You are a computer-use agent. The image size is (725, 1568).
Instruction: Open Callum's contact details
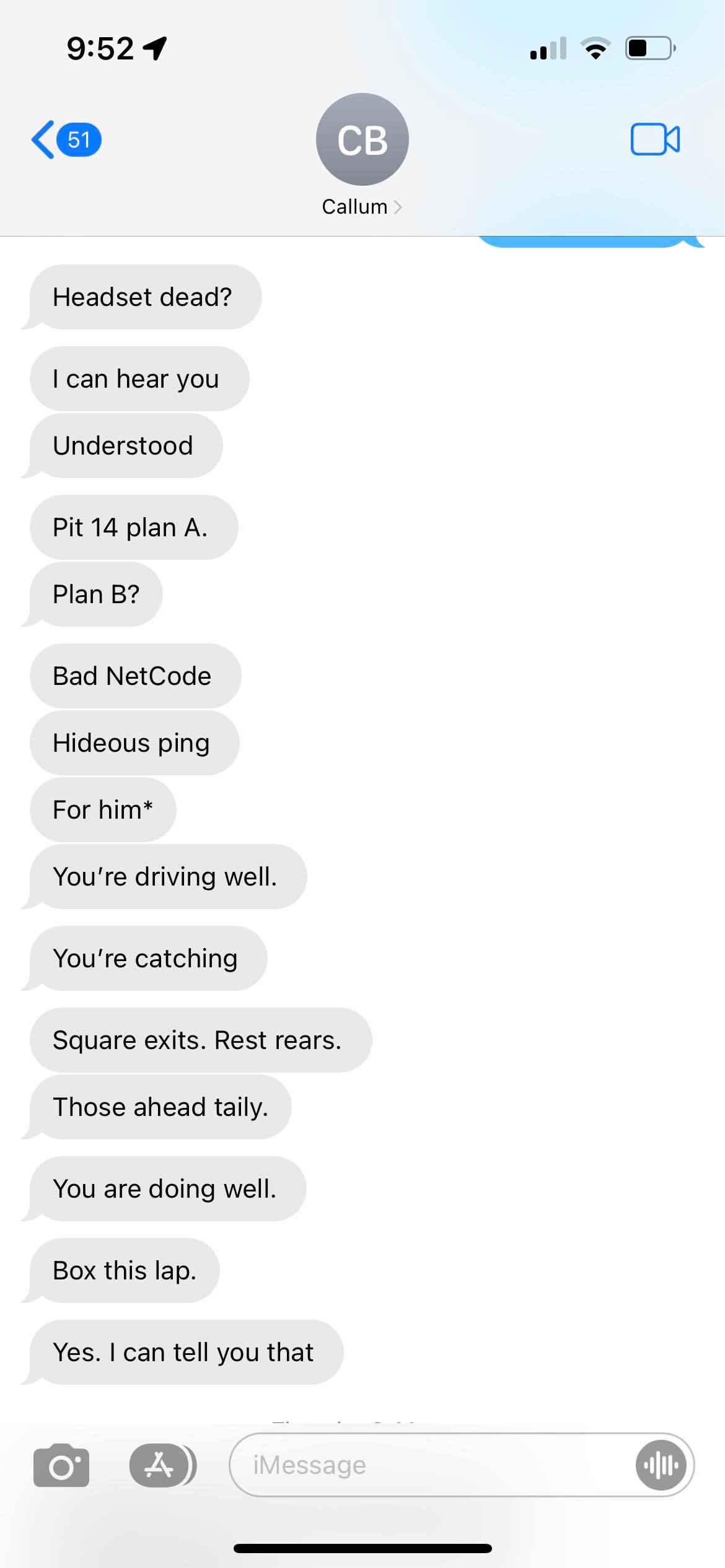coord(362,155)
